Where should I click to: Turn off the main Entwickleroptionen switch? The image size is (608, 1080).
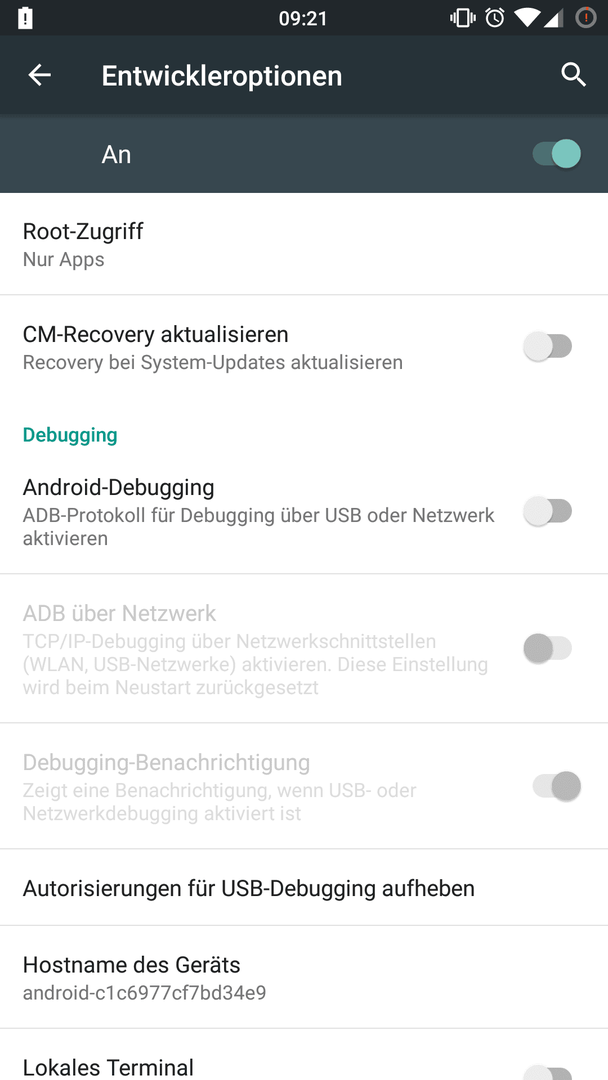coord(556,154)
